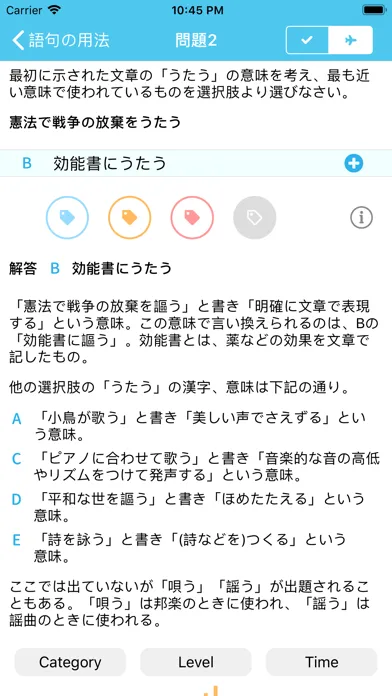Select the checkmark mode segment

(x=307, y=40)
